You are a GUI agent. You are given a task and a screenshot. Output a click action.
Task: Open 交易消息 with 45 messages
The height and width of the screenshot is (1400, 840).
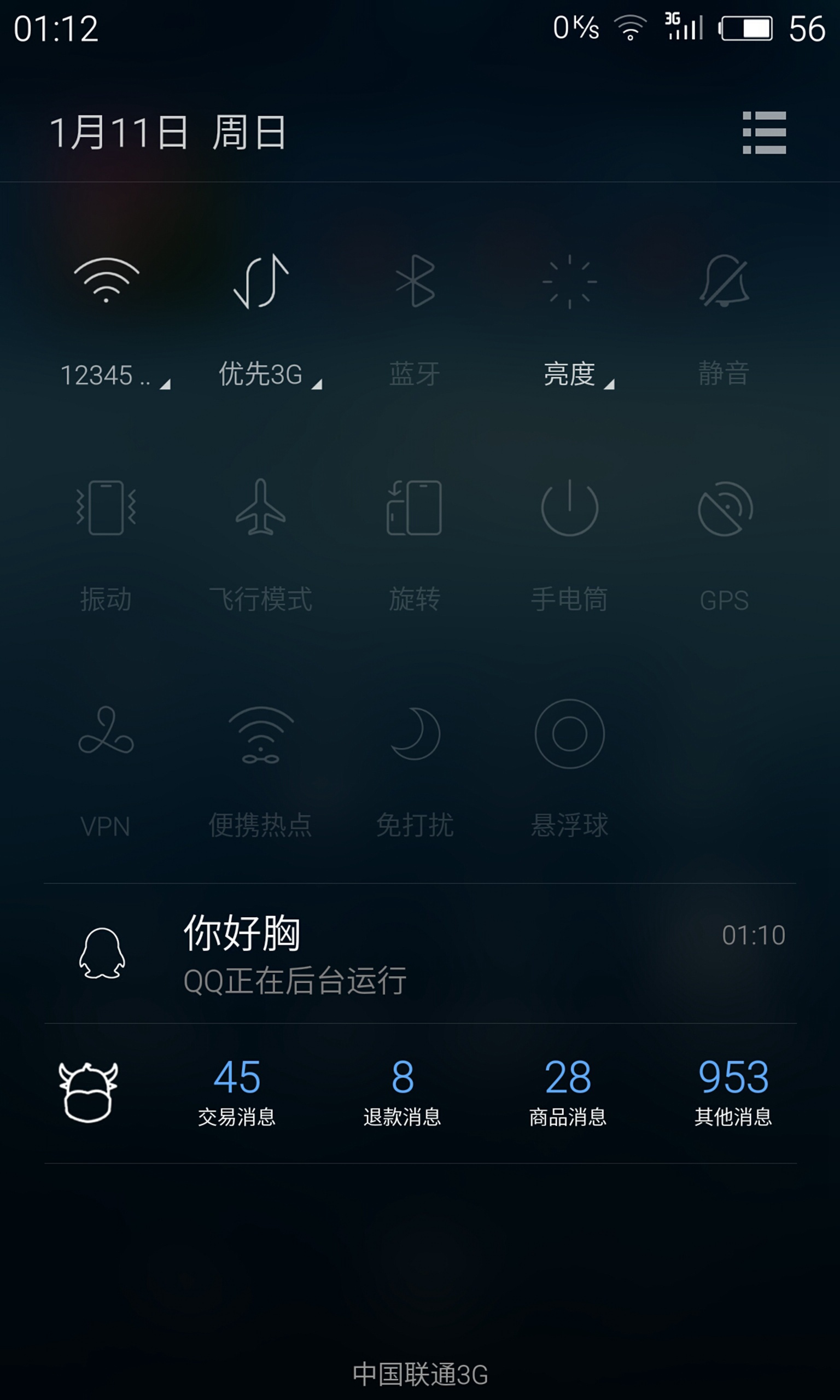(x=237, y=1092)
